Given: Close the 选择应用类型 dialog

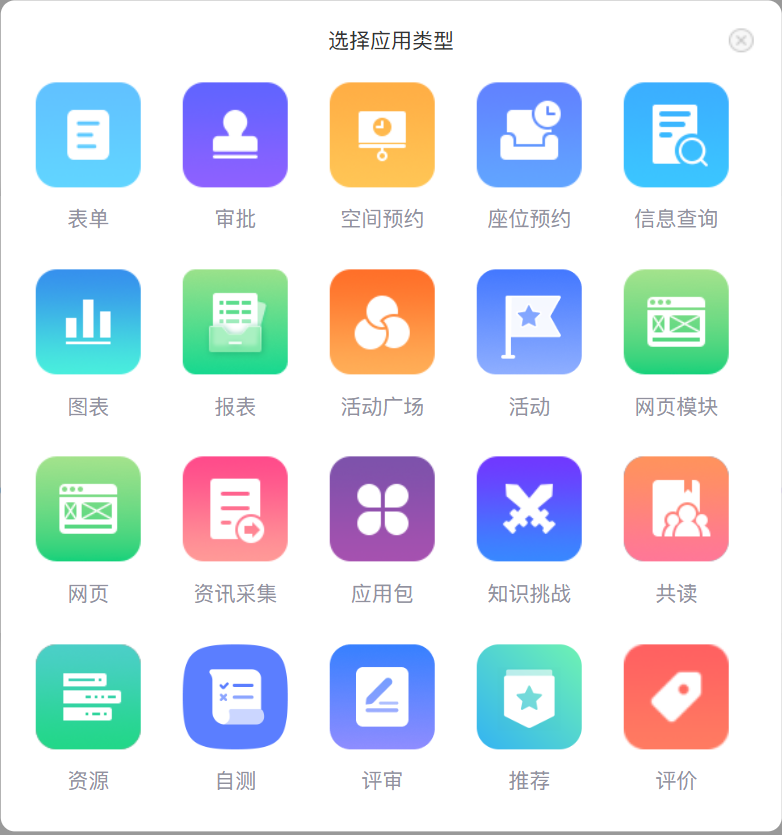Looking at the screenshot, I should point(741,40).
